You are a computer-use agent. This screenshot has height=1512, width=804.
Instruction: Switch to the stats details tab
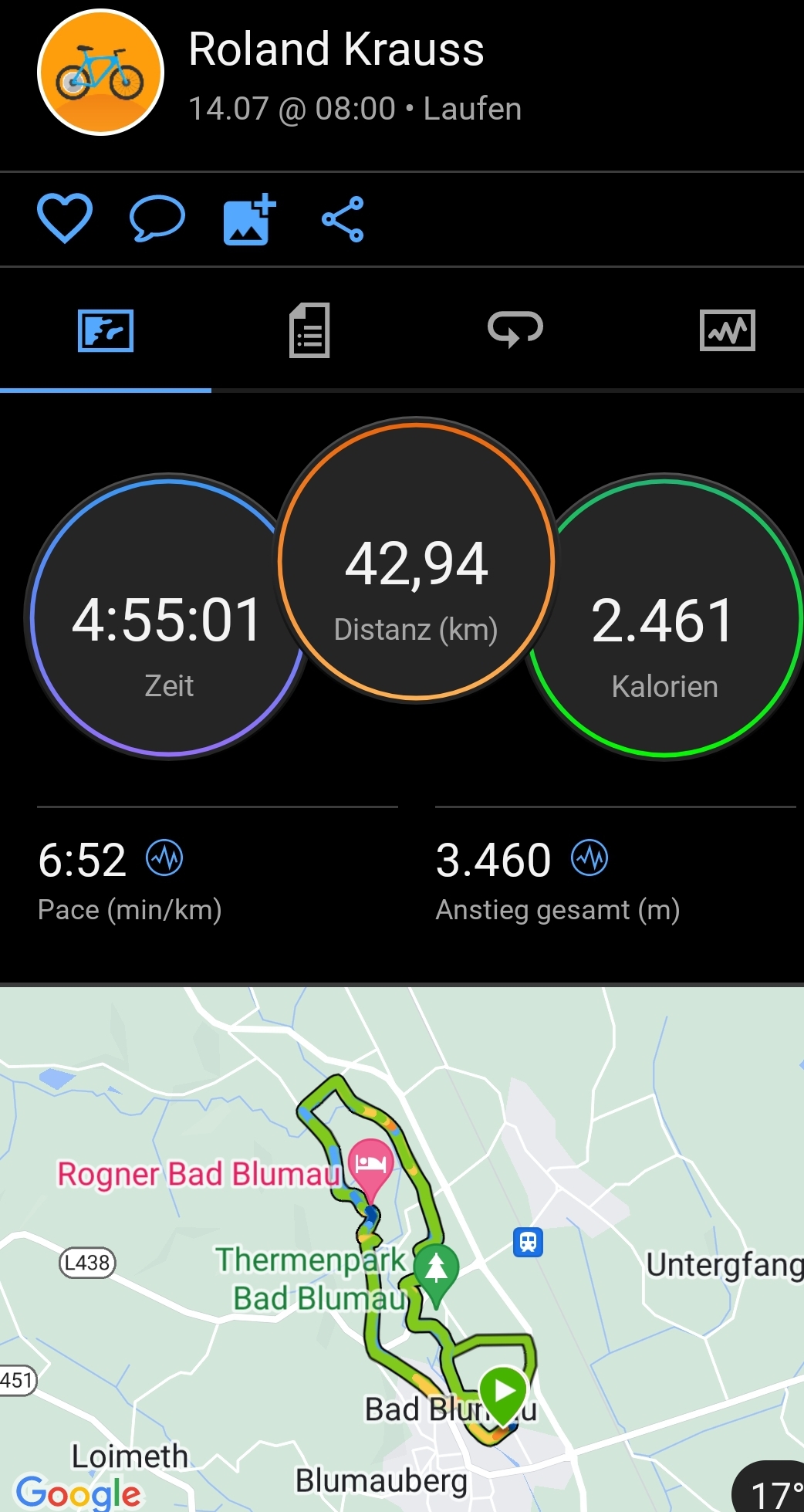309,330
